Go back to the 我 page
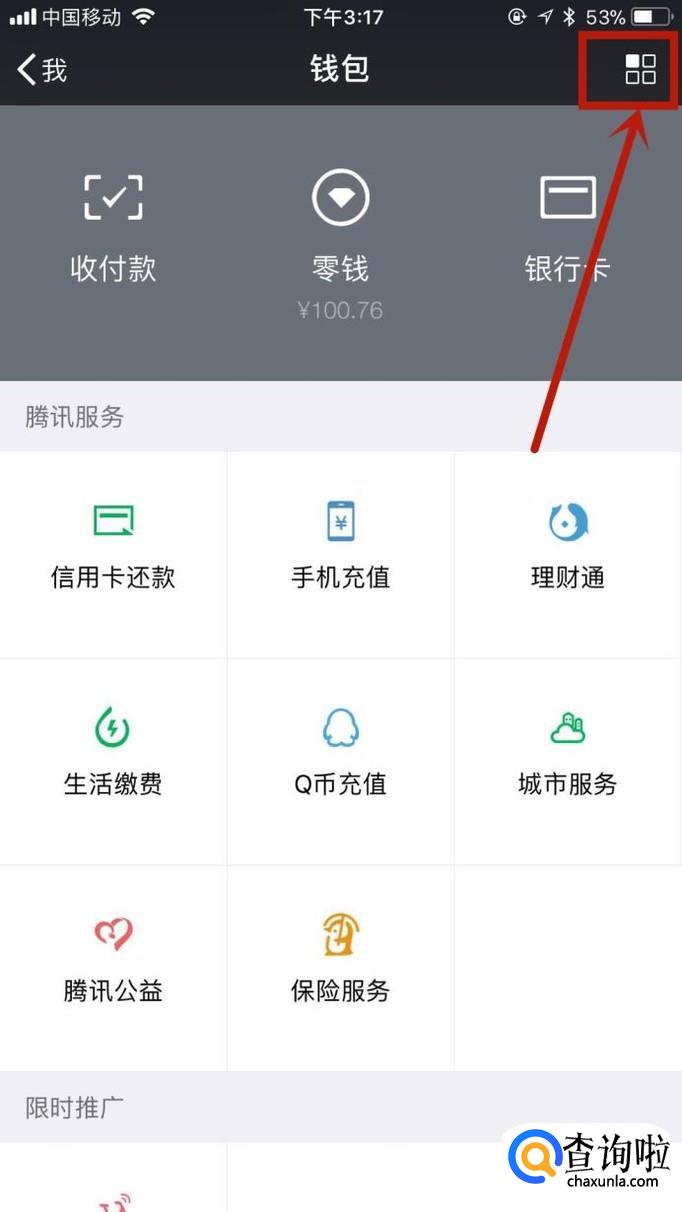Viewport: 682px width, 1212px height. [x=42, y=69]
